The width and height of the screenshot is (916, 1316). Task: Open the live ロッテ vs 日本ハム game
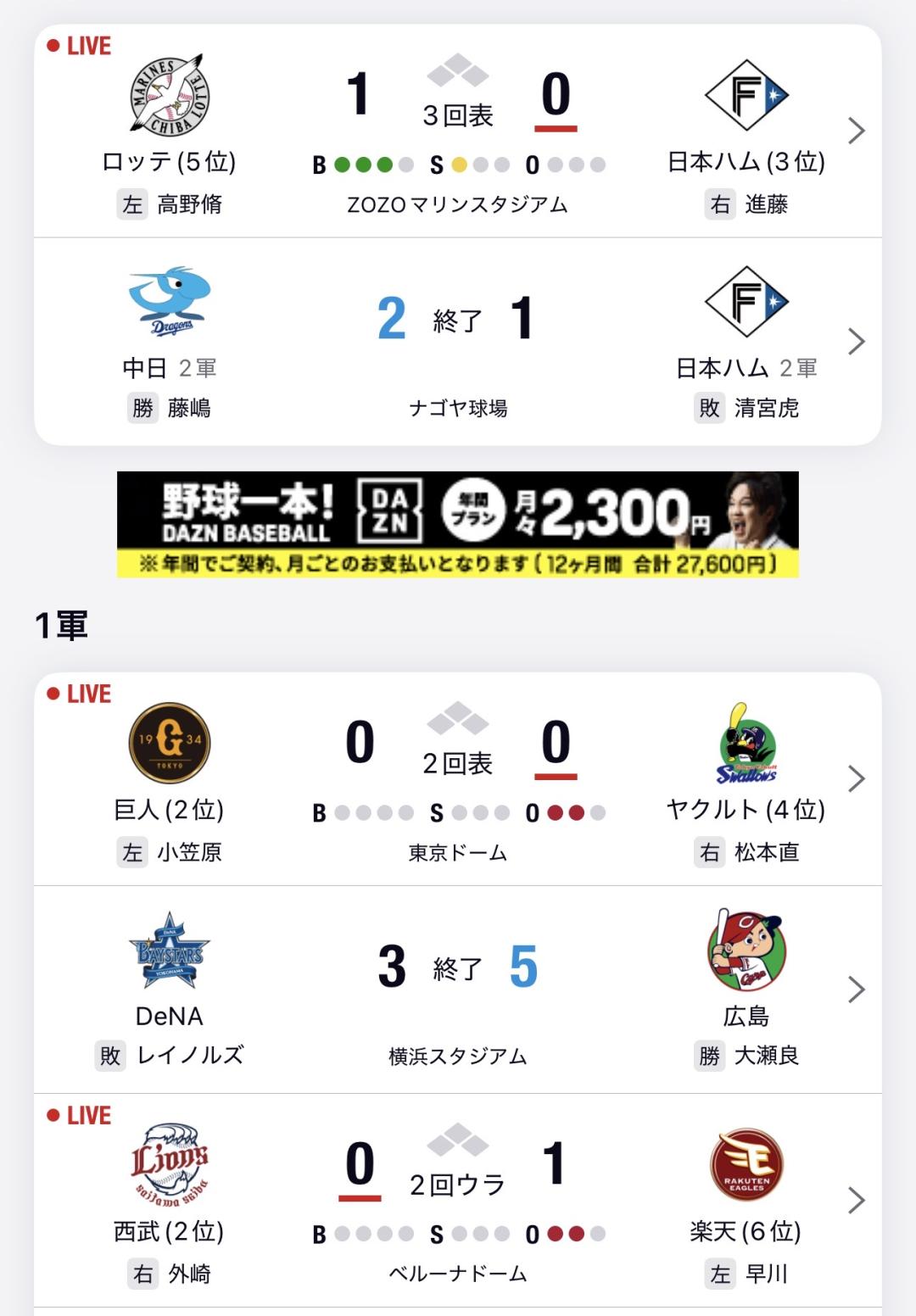tap(458, 131)
